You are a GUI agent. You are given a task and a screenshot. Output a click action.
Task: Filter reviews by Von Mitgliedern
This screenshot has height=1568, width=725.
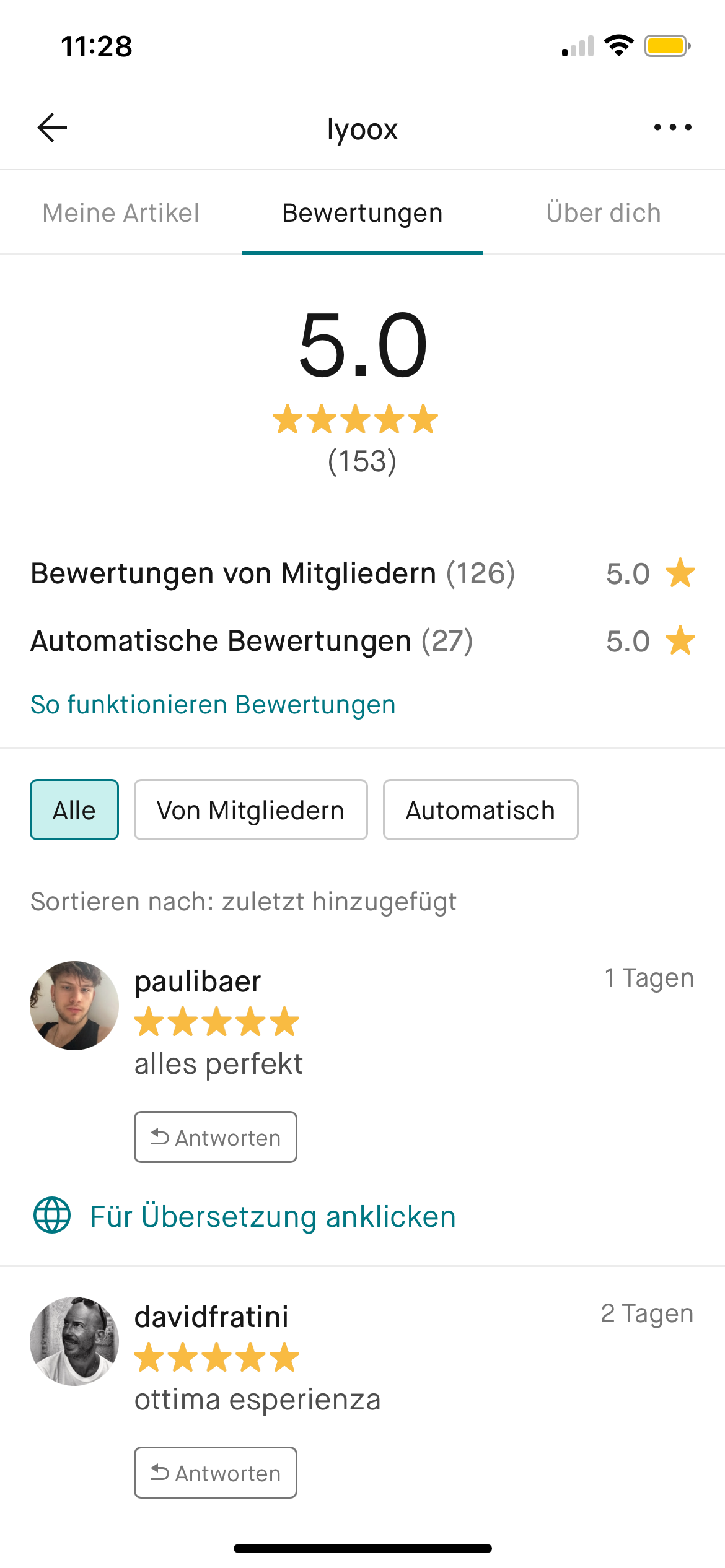(251, 810)
